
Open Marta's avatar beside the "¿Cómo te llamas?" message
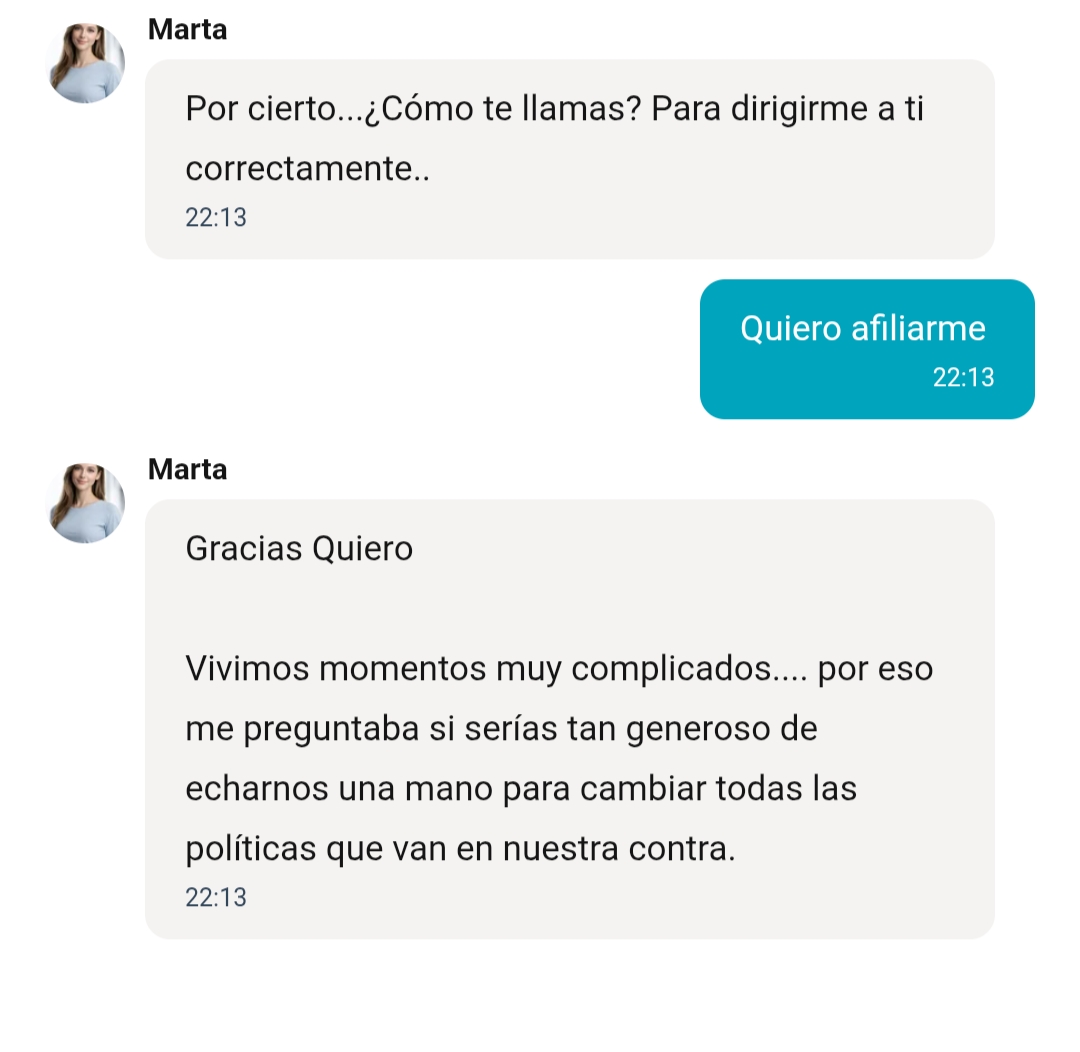point(86,63)
